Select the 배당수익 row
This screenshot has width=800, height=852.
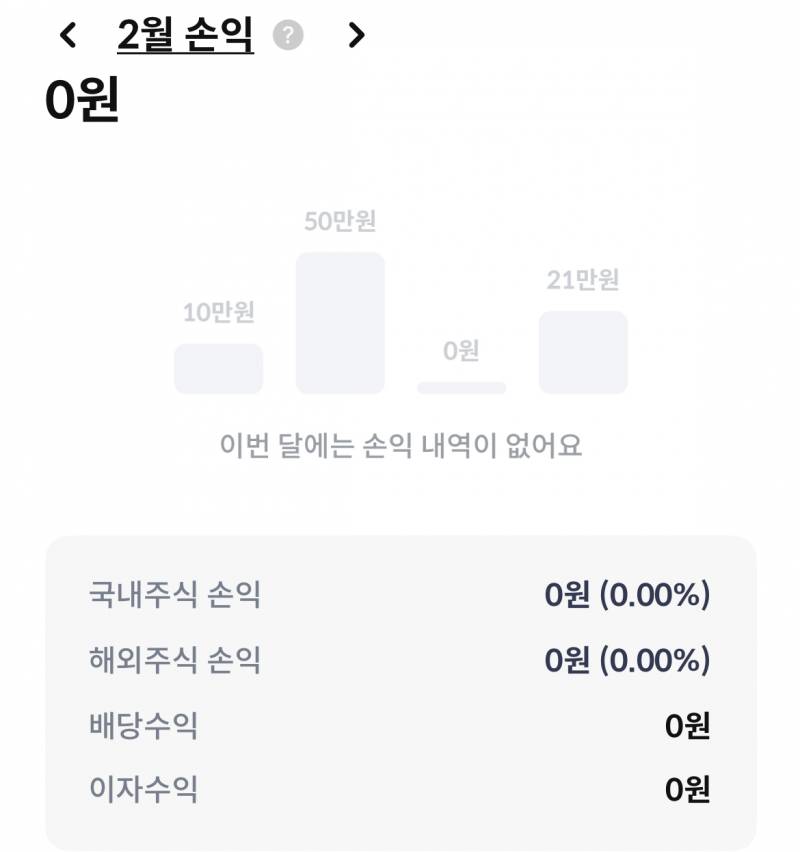(400, 725)
